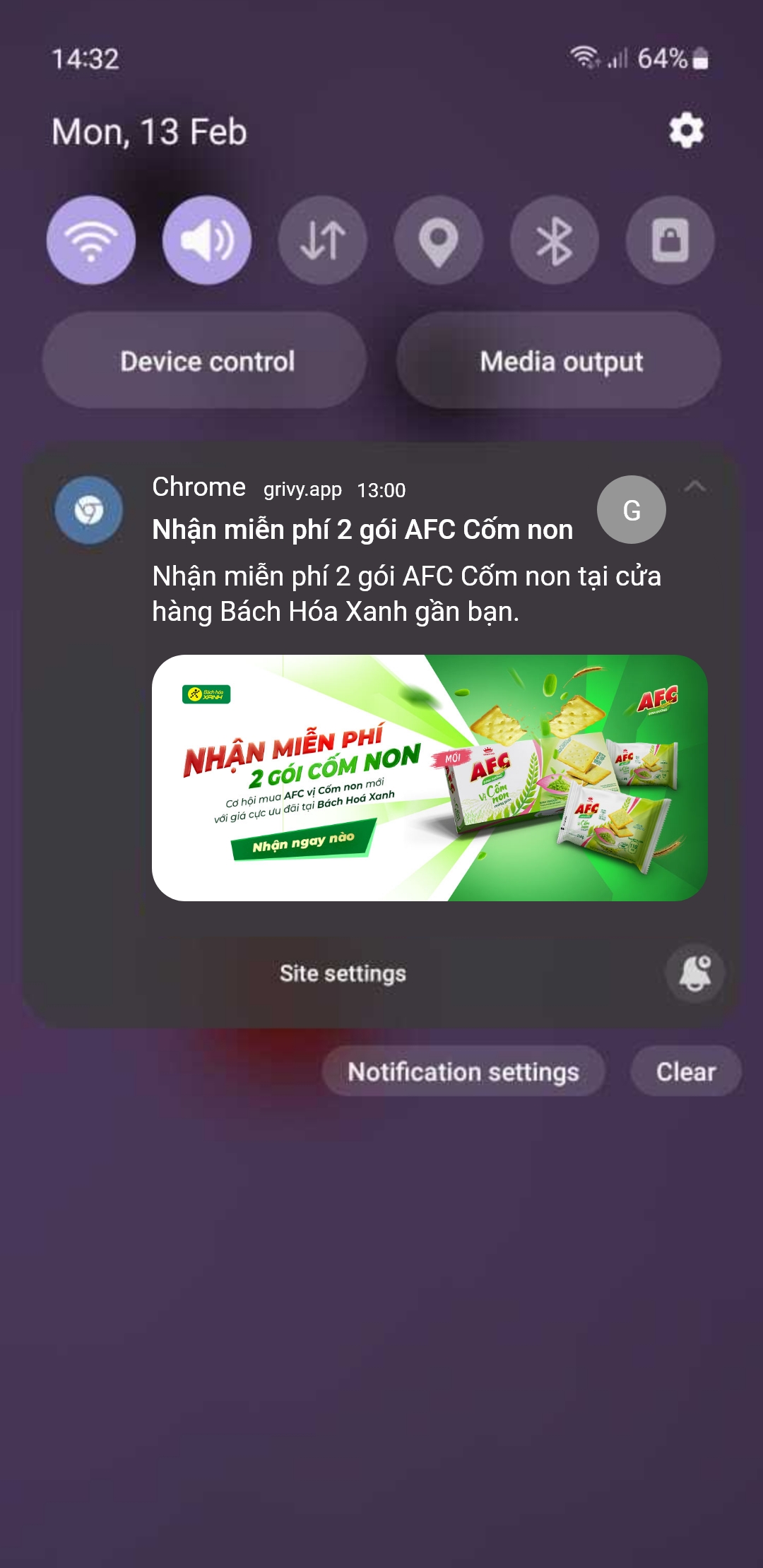The image size is (763, 1568).
Task: Clear all notifications
Action: pyautogui.click(x=686, y=1071)
